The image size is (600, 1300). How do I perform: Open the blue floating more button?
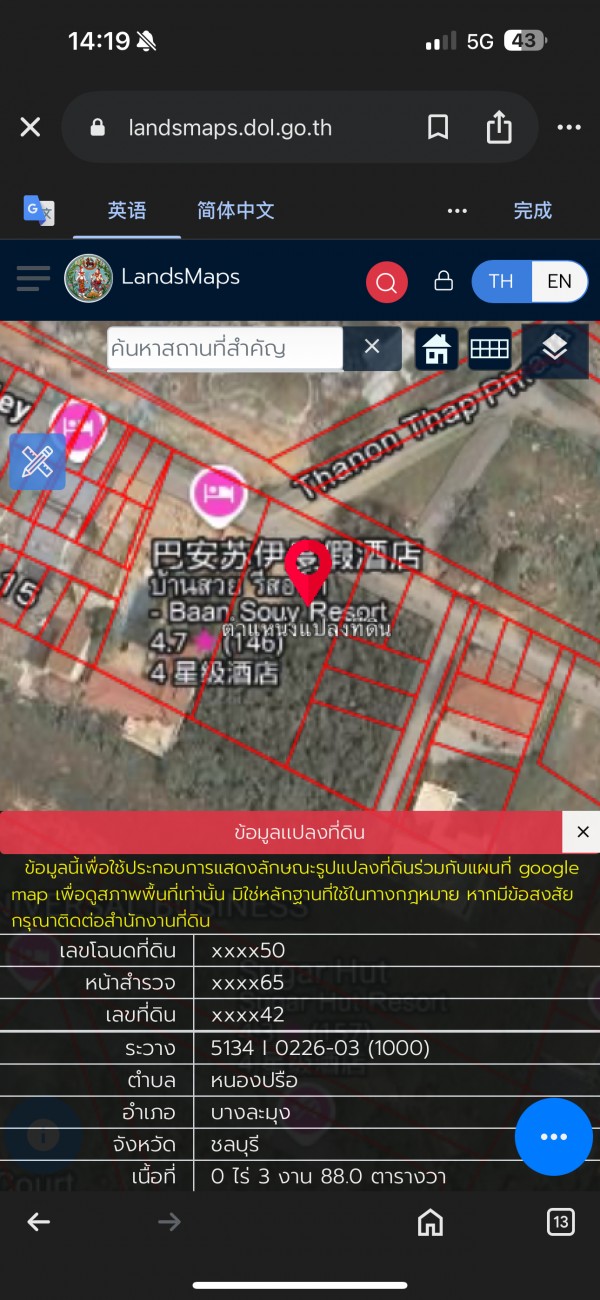pos(553,1137)
